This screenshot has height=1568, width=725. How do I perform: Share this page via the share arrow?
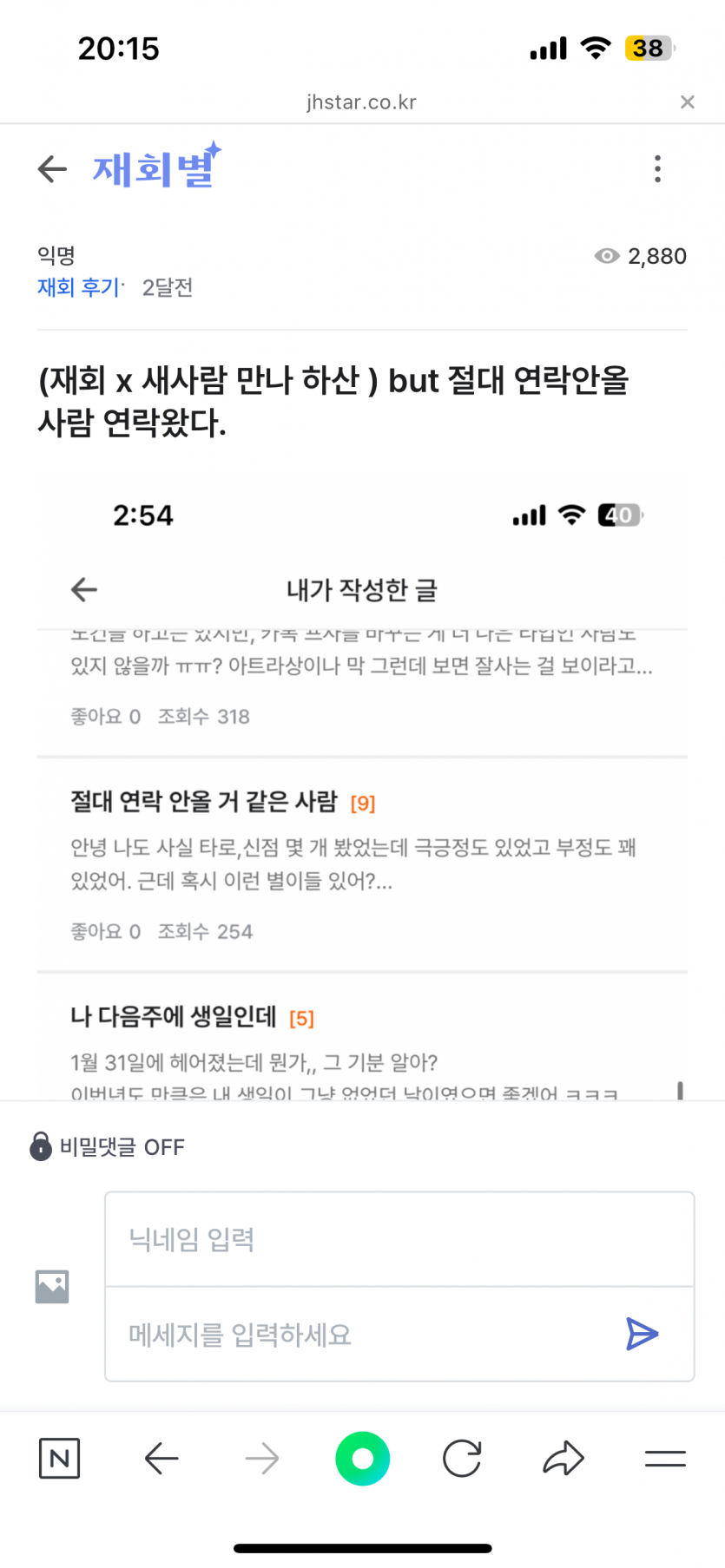coord(564,1459)
